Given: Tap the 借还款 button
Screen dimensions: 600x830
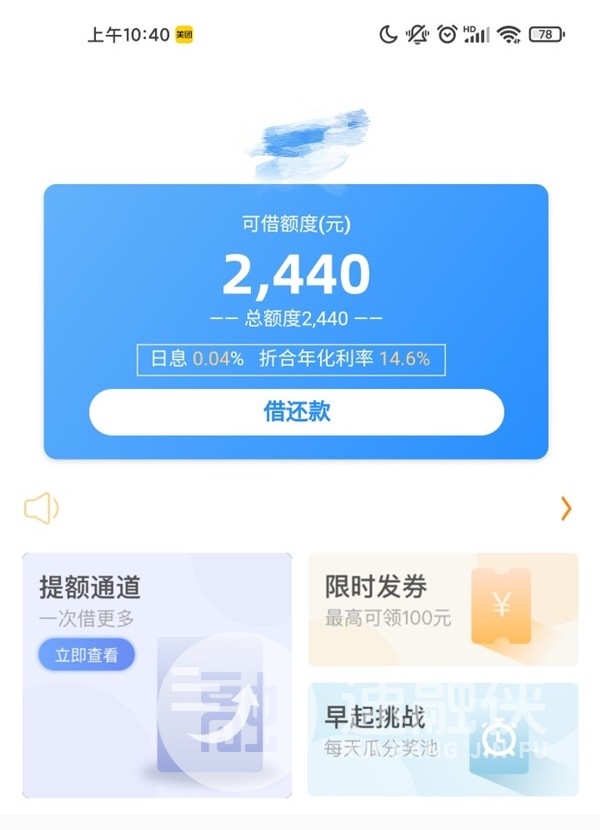Looking at the screenshot, I should (x=296, y=412).
